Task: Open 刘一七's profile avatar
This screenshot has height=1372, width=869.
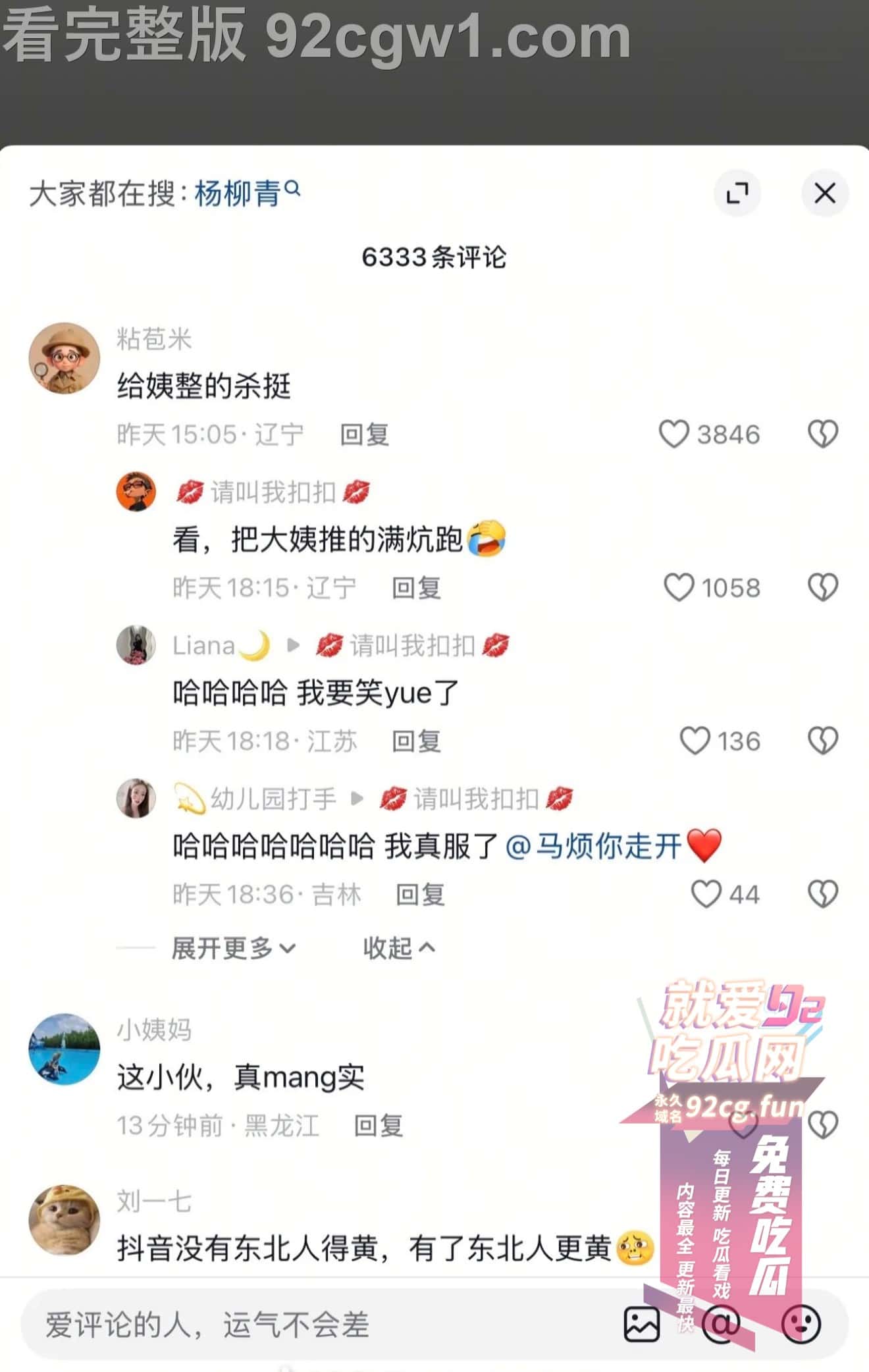Action: [64, 1220]
